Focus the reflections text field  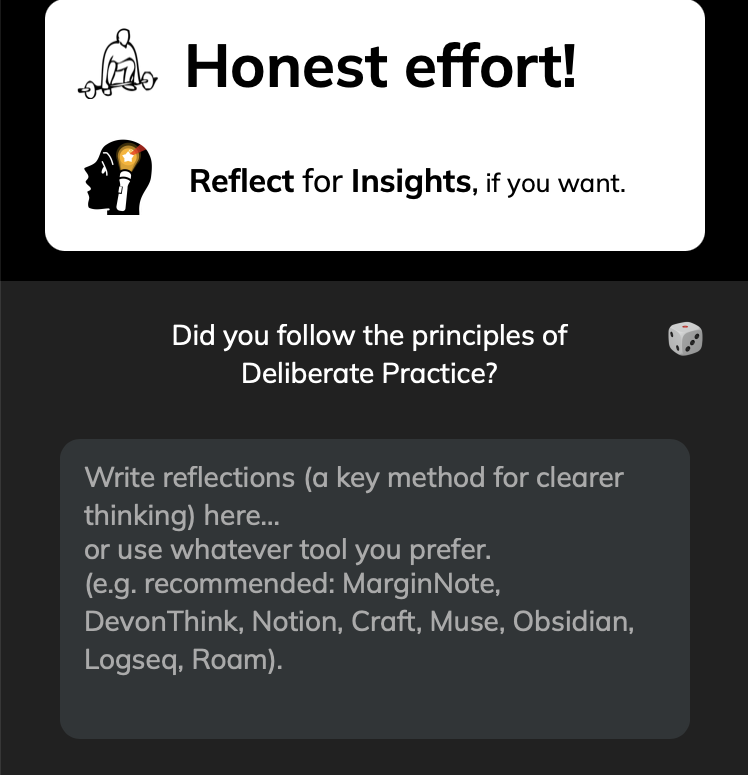pyautogui.click(x=374, y=588)
